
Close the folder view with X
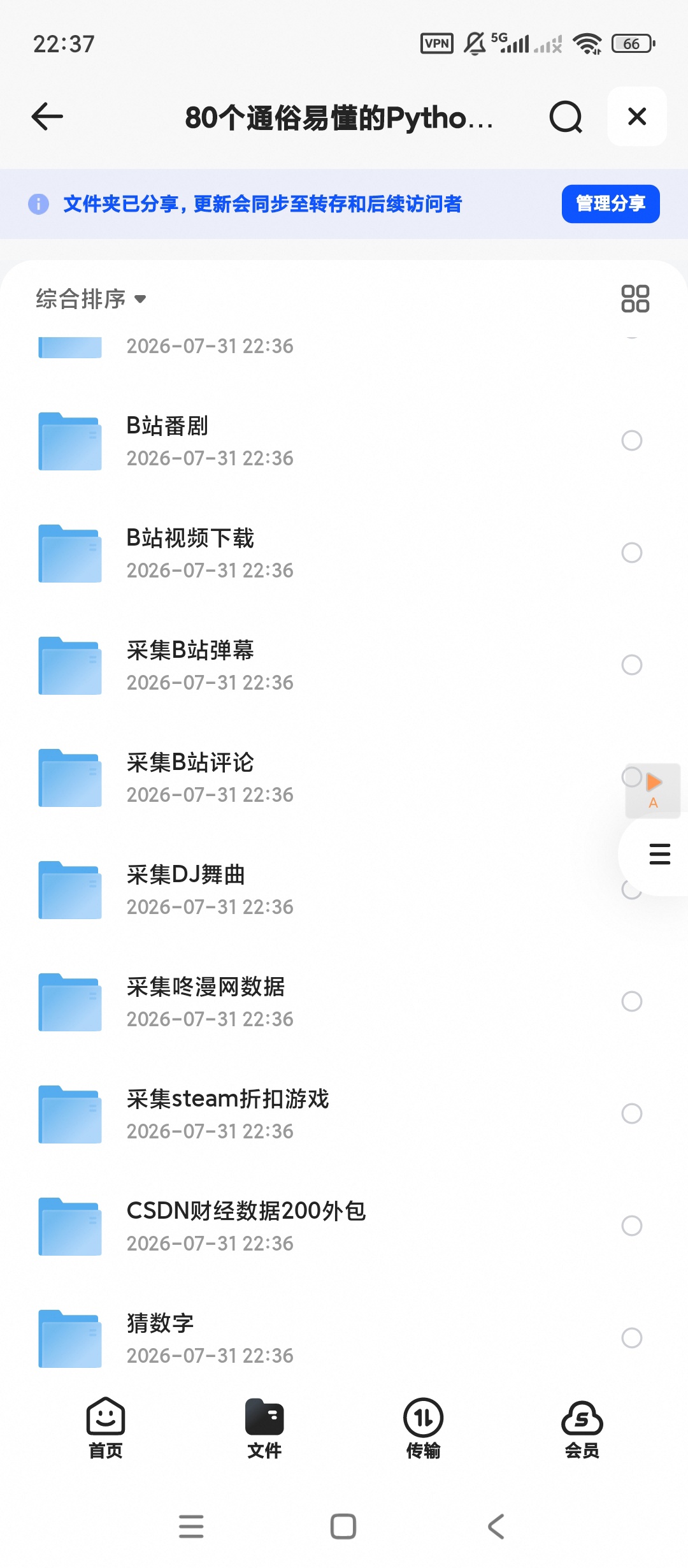tap(637, 117)
